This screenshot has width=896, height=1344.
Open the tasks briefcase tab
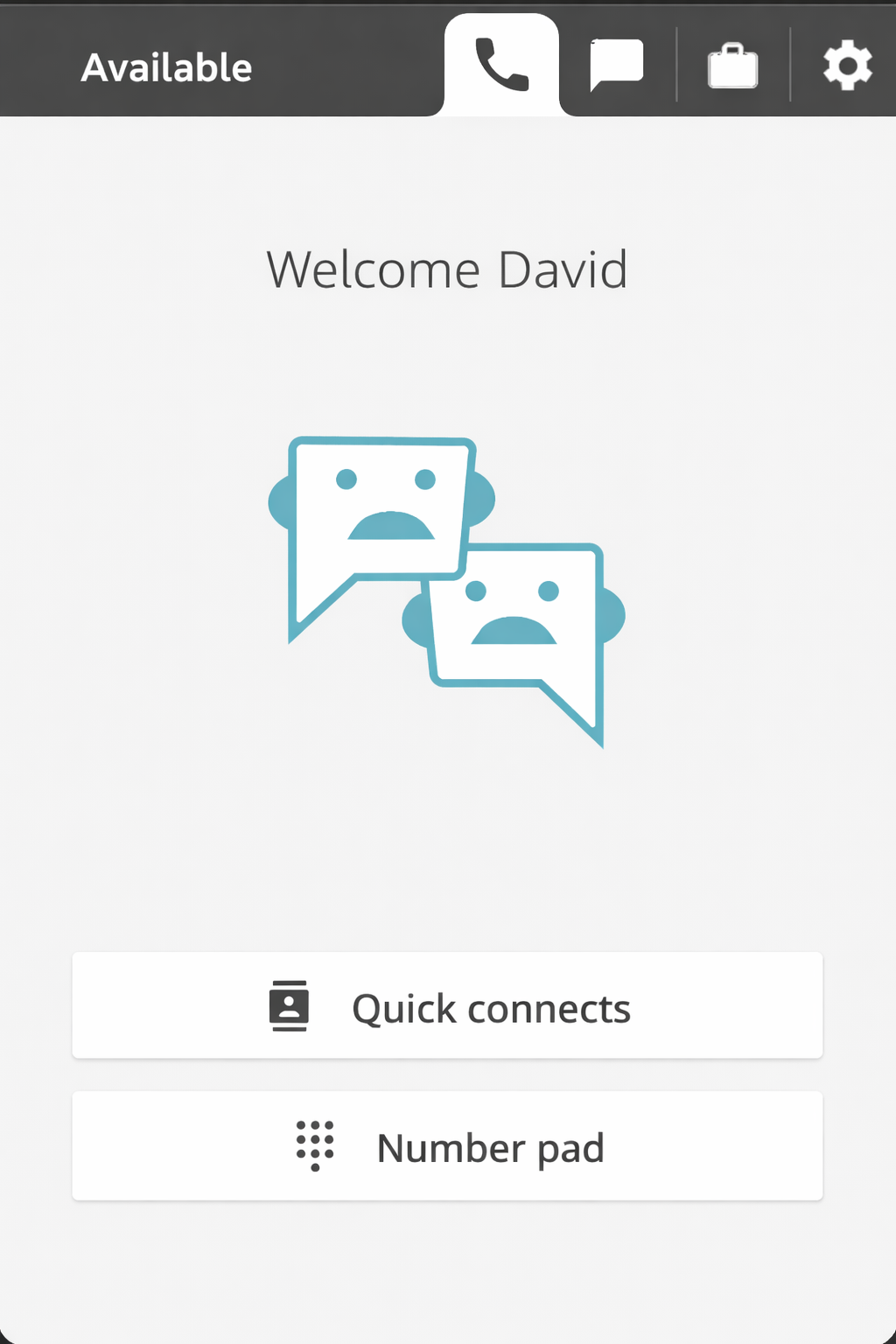coord(732,66)
